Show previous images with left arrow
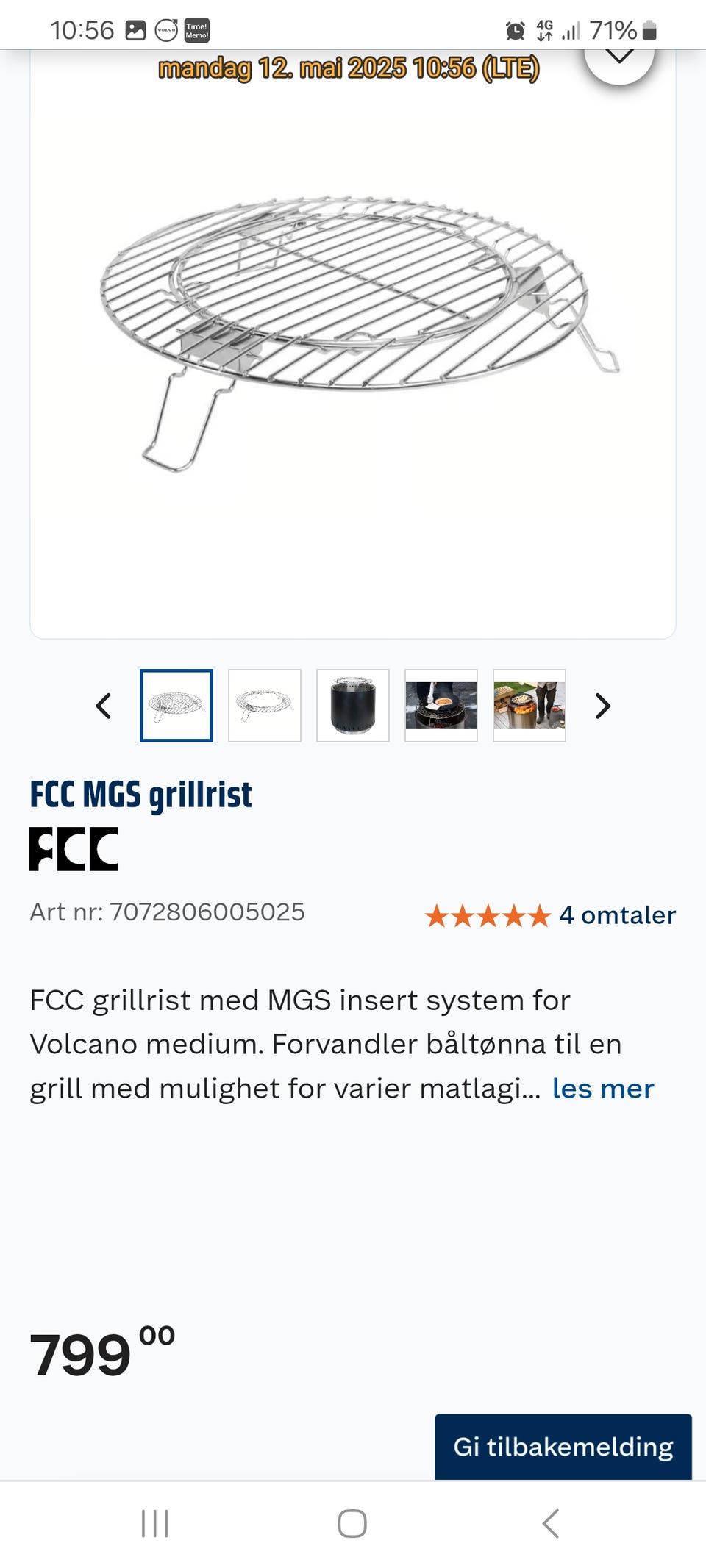This screenshot has height=1568, width=706. (x=103, y=706)
